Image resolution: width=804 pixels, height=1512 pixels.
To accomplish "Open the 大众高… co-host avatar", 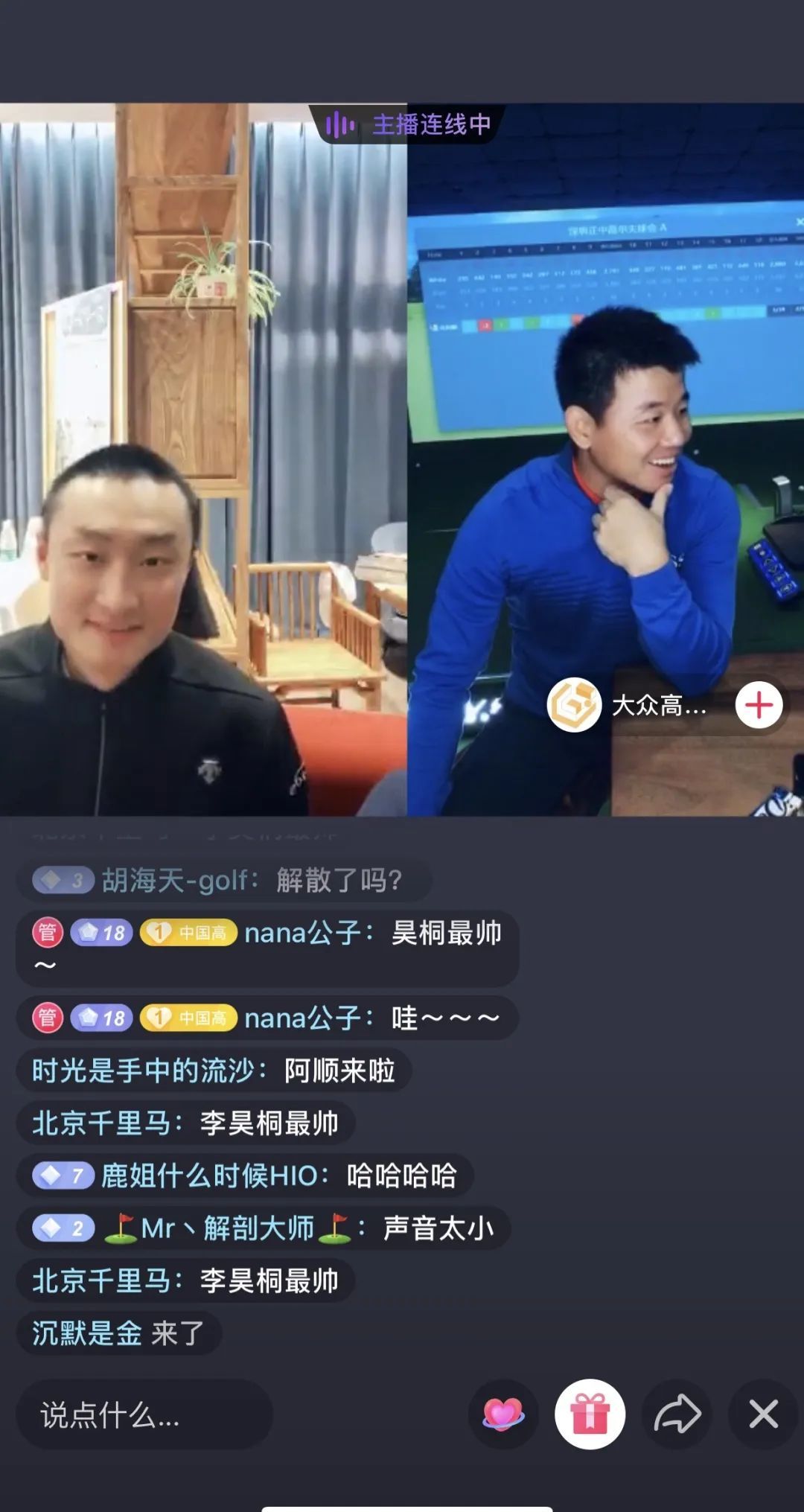I will click(574, 704).
